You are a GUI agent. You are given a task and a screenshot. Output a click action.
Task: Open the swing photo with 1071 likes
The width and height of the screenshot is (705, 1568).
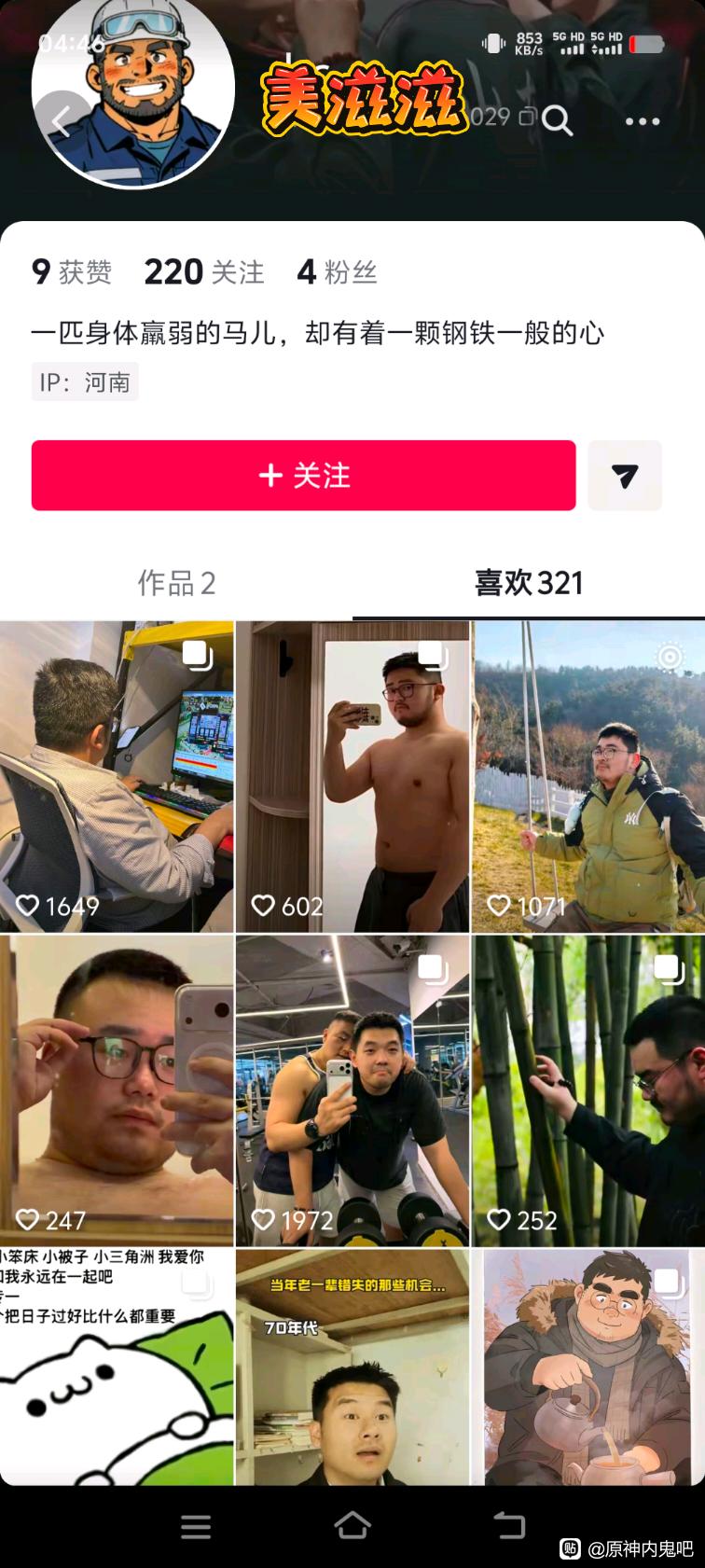[x=588, y=776]
